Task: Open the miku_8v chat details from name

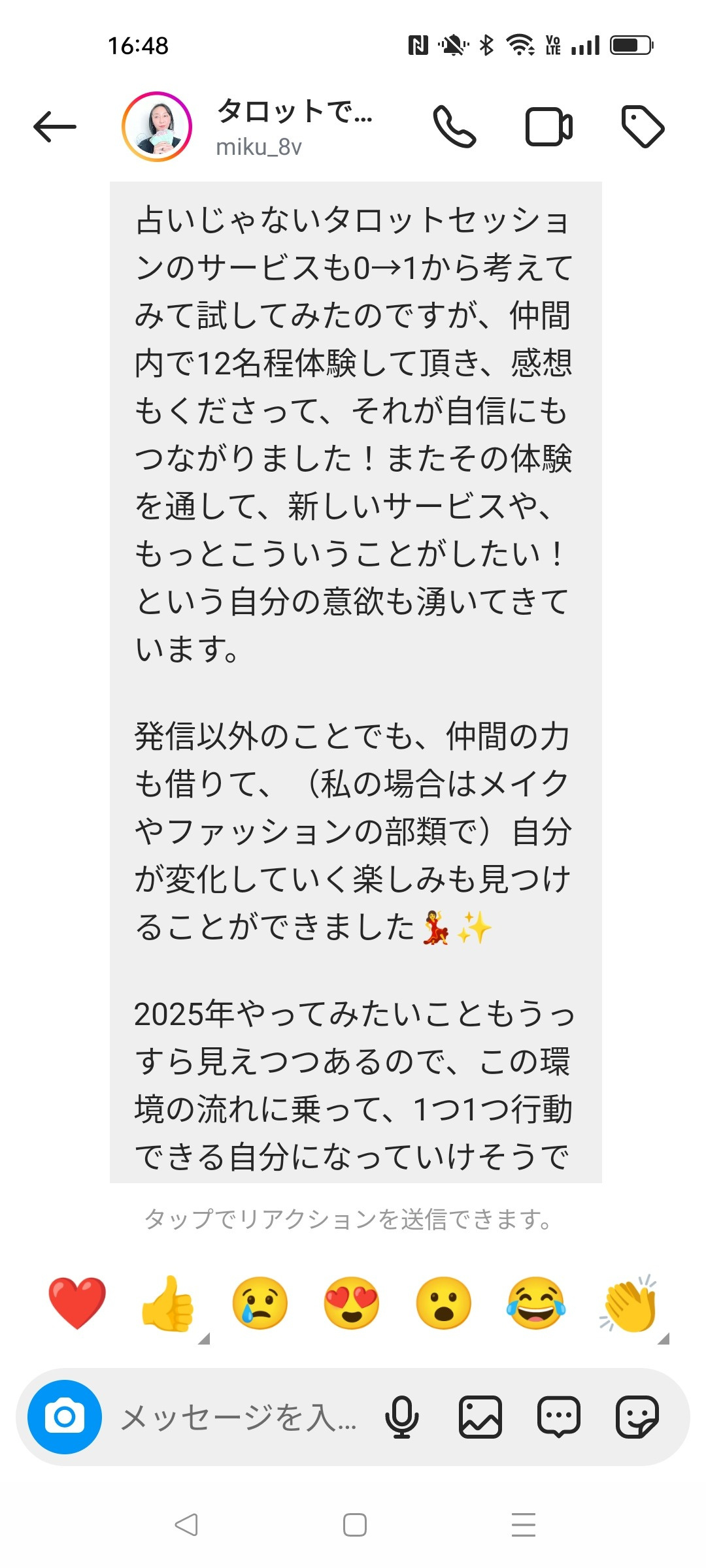Action: (294, 127)
